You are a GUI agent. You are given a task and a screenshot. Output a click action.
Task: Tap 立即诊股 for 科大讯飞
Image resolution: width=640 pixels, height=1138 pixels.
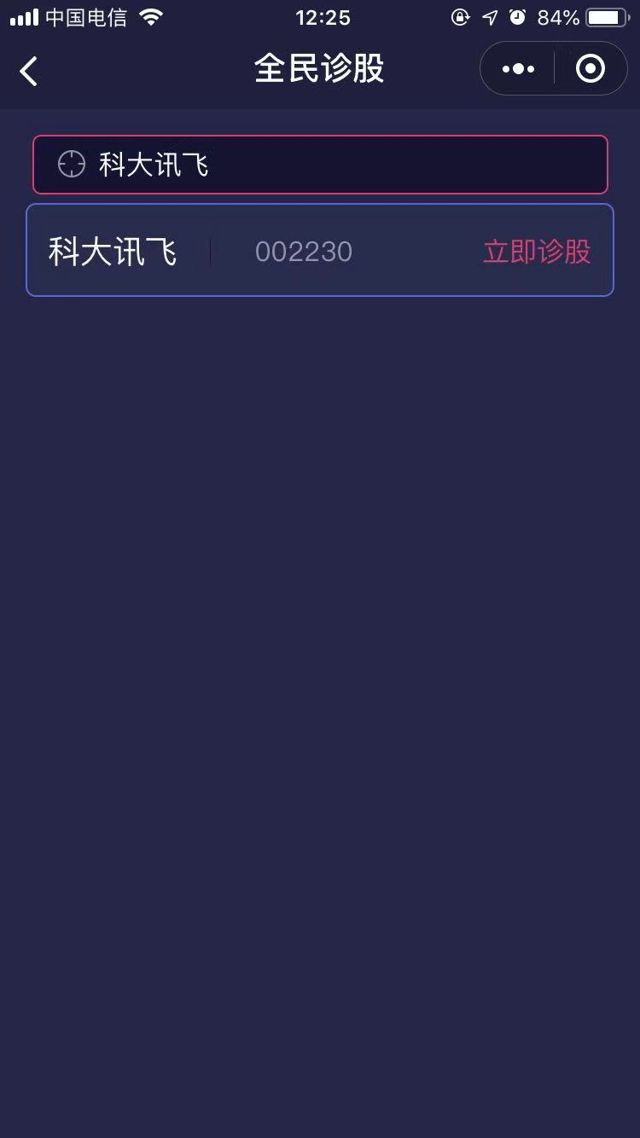(537, 251)
